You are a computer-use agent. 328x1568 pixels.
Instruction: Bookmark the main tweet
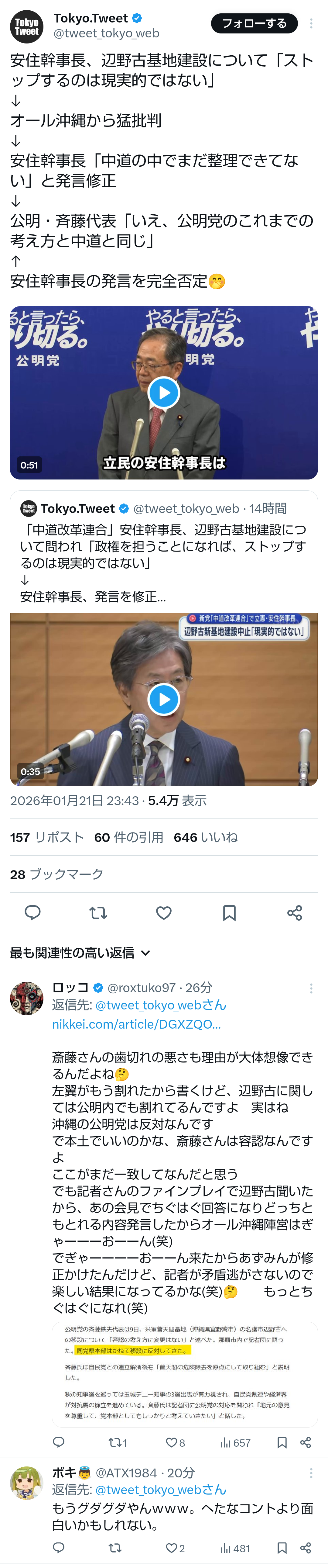(x=229, y=912)
